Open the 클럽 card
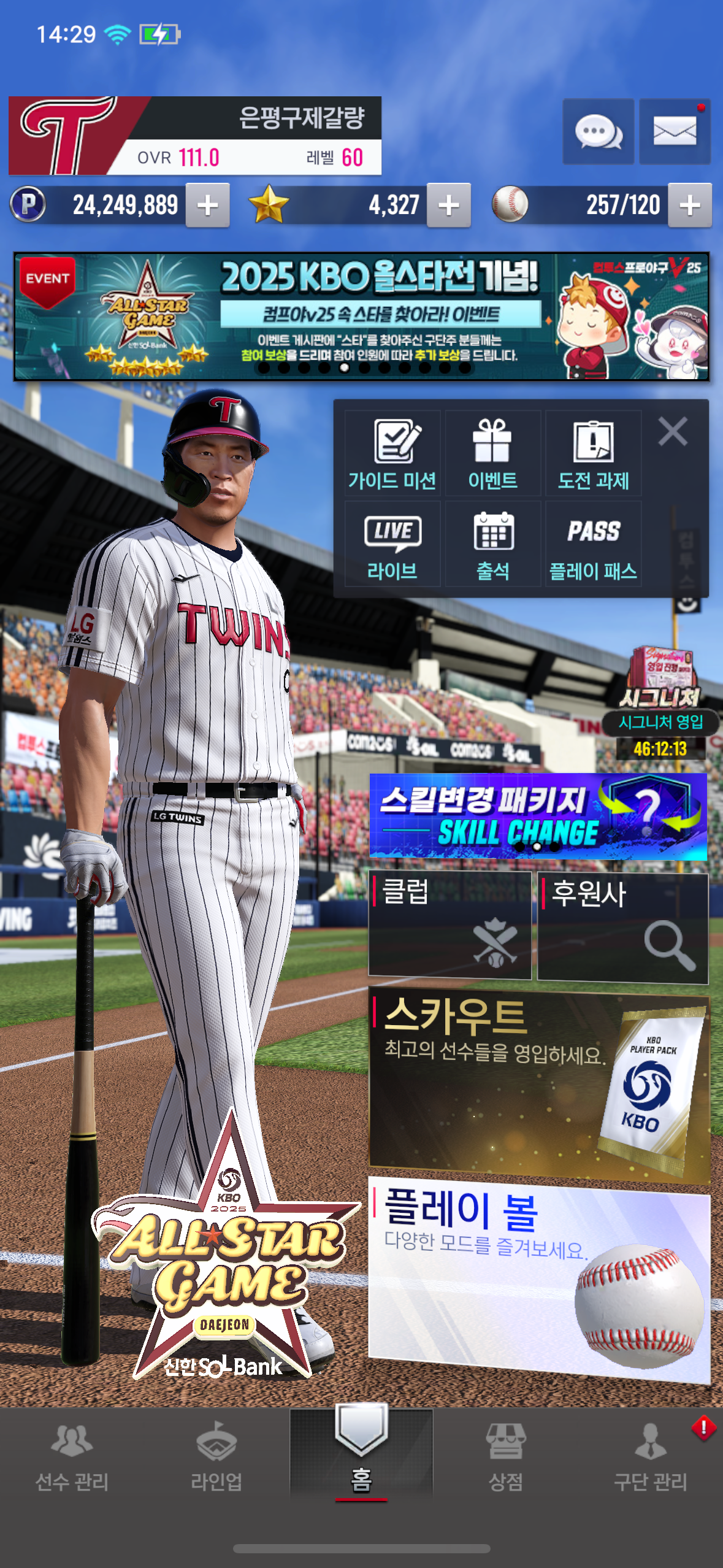This screenshot has height=1568, width=723. pyautogui.click(x=449, y=926)
